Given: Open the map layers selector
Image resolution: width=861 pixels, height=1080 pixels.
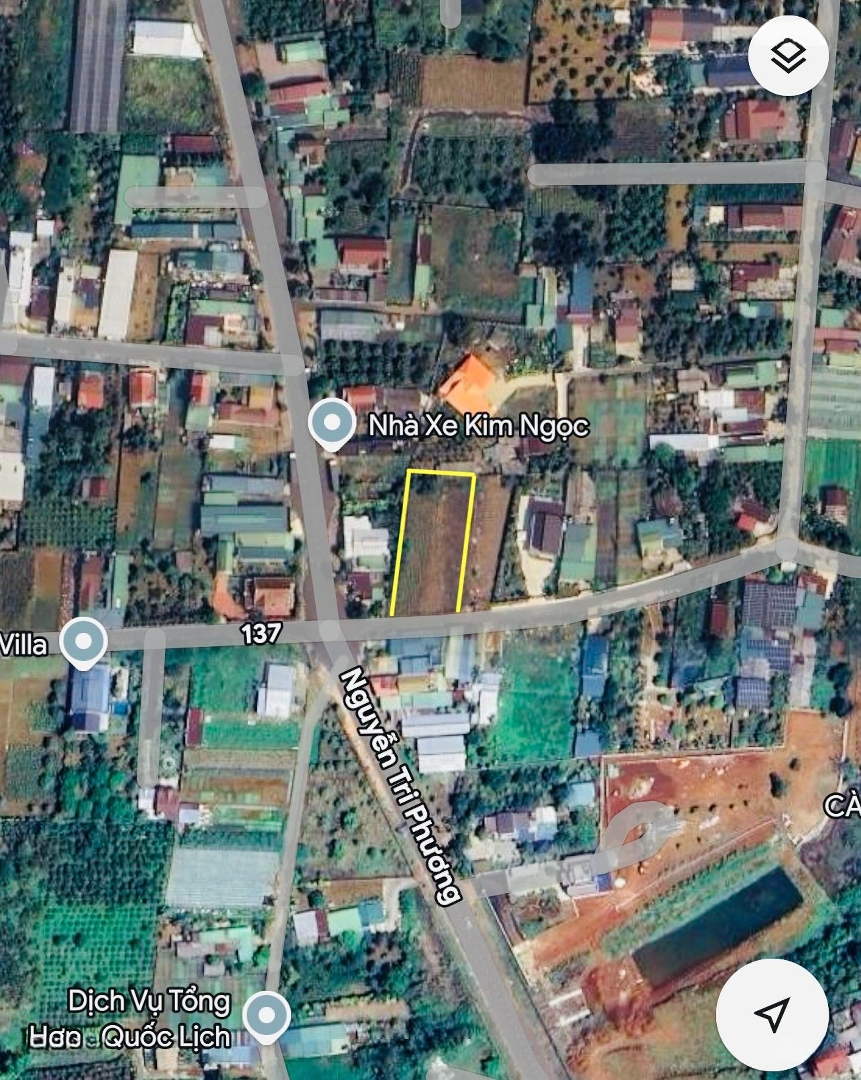Looking at the screenshot, I should click(788, 56).
